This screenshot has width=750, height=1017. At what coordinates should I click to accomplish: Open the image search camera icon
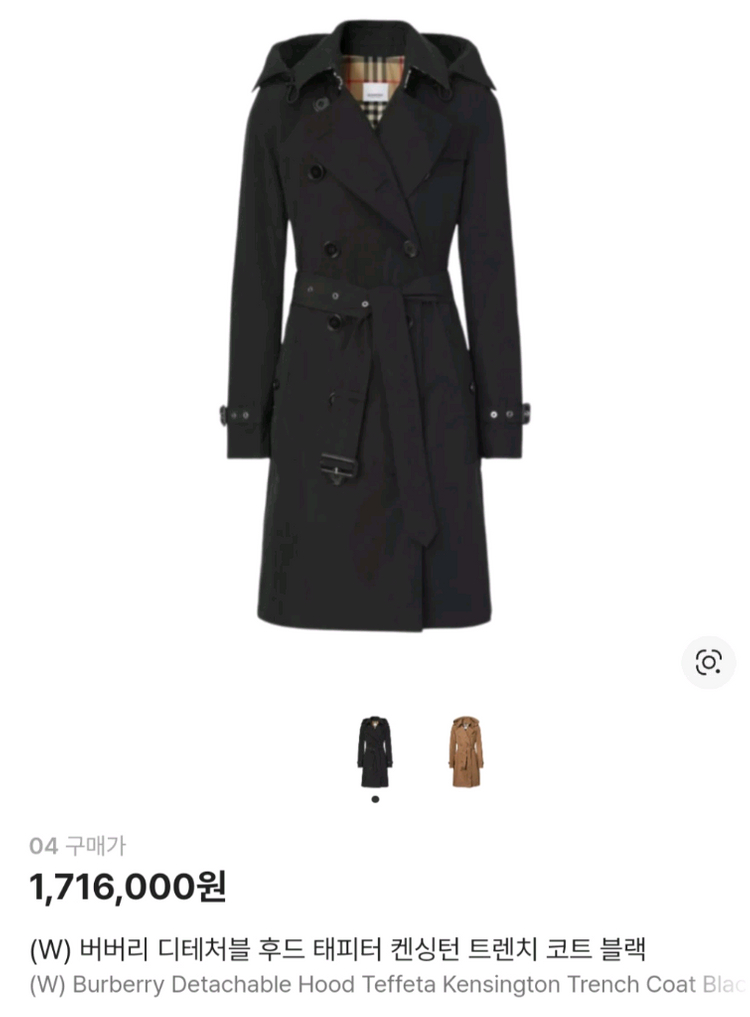pyautogui.click(x=708, y=662)
